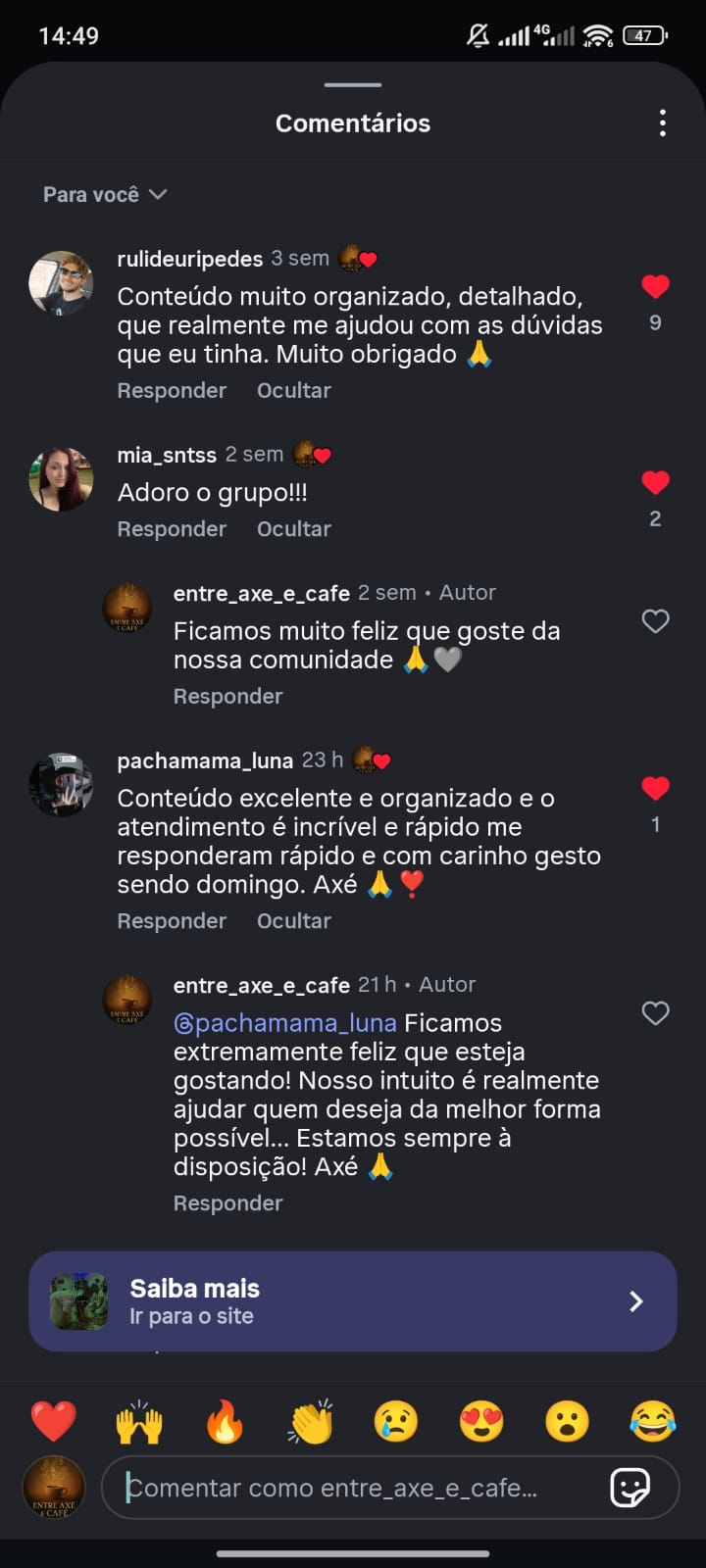Hide mia_sntss comment with Ocultar
706x1568 pixels.
(293, 529)
